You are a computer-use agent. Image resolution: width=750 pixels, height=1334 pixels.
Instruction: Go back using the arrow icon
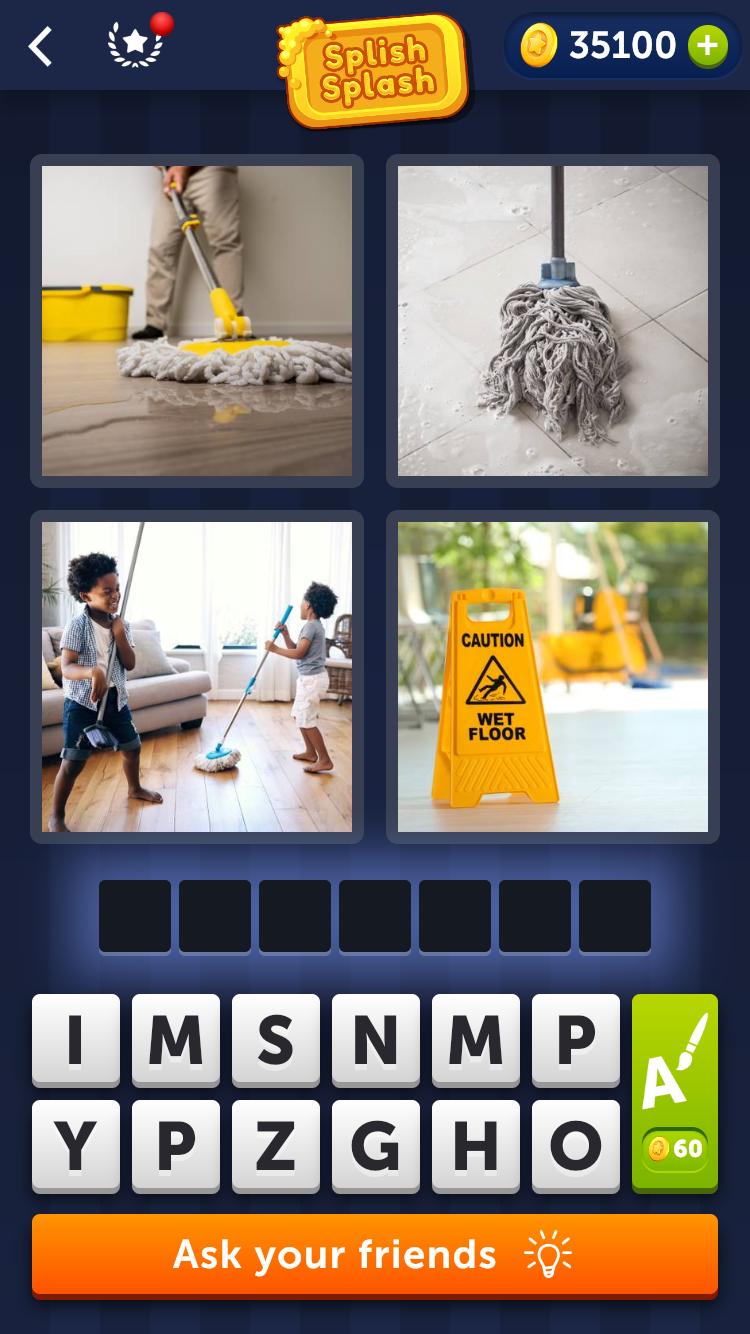[40, 46]
